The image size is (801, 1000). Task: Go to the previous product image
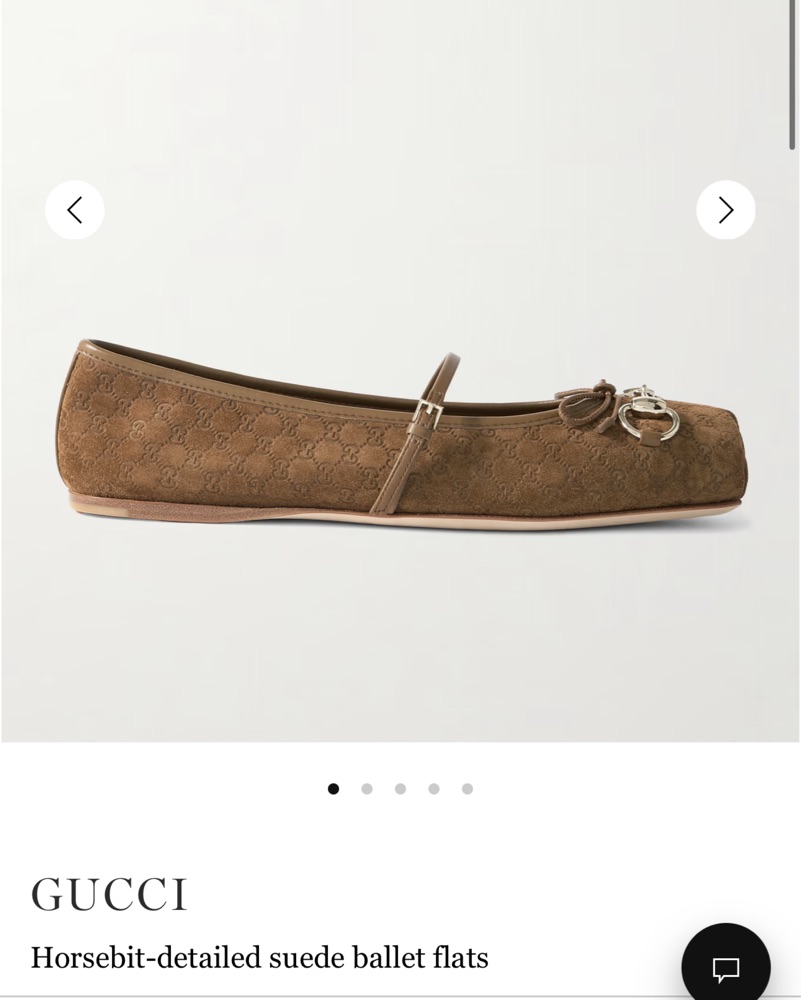coord(75,210)
